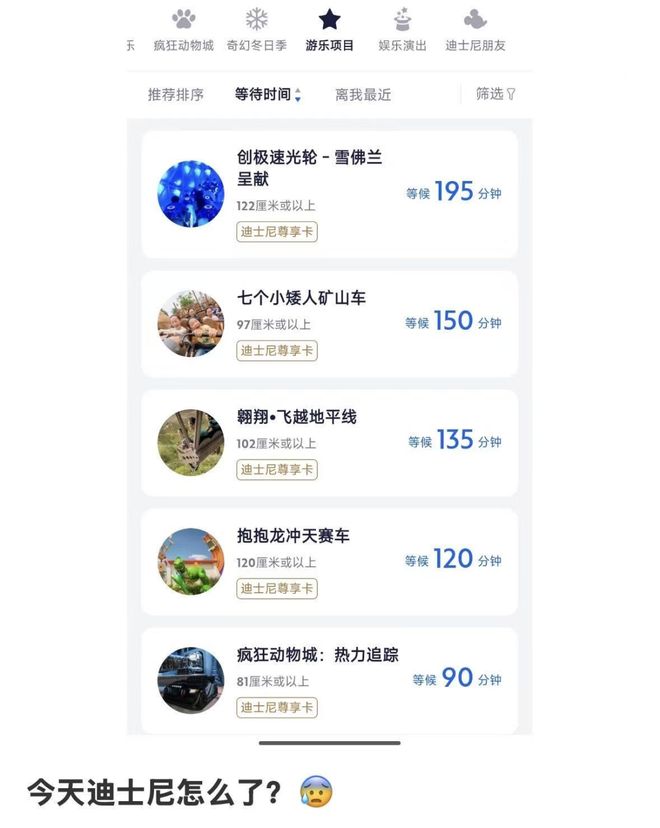
Task: Sort attractions by 离我最近
Action: [x=363, y=95]
